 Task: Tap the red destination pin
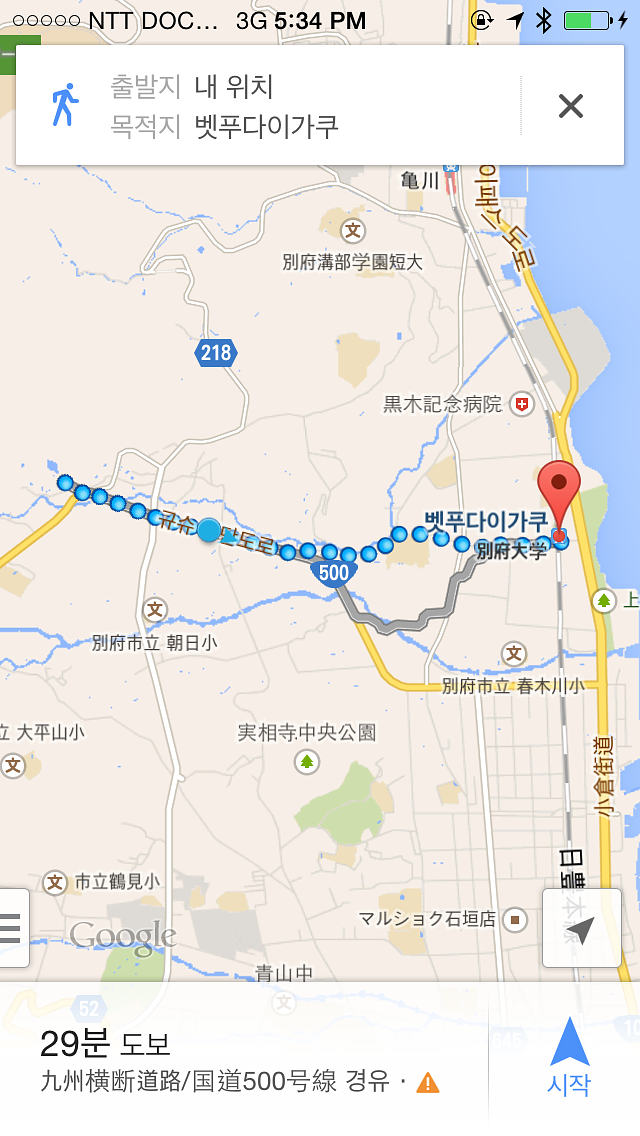click(559, 489)
